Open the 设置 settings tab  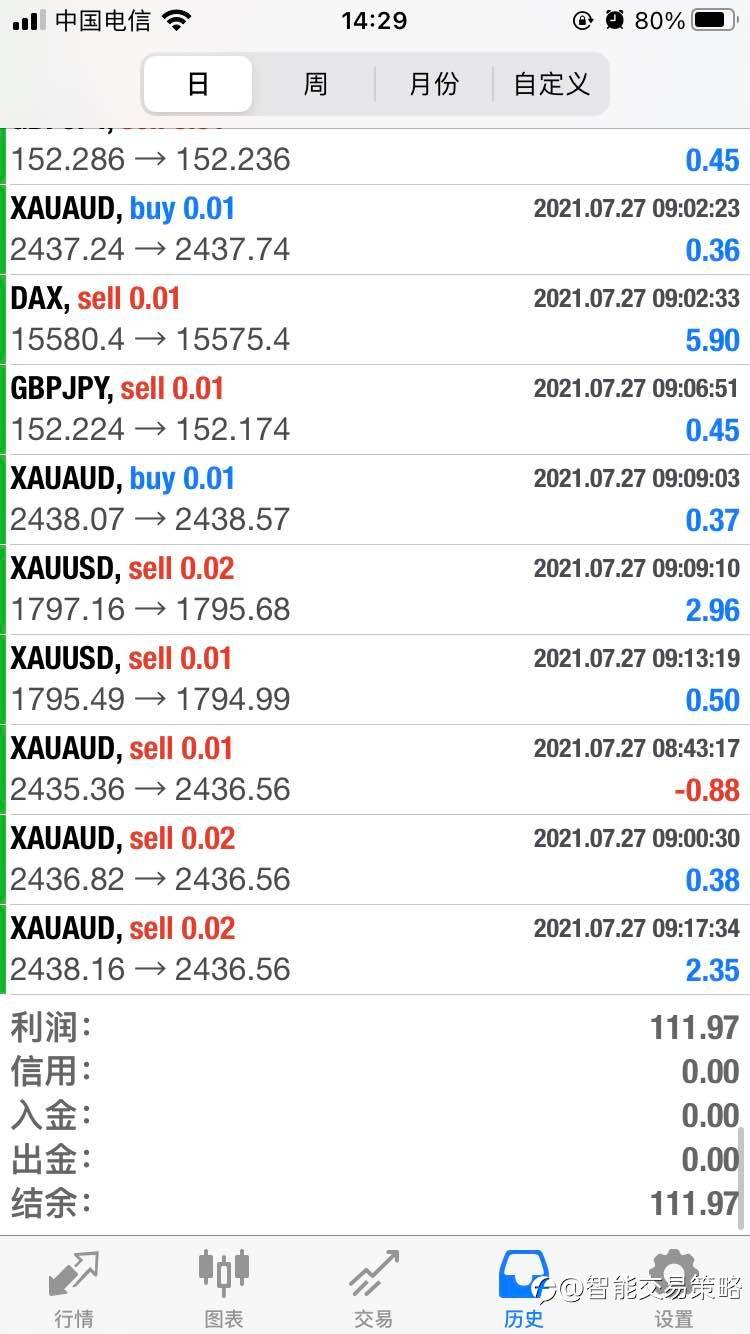tap(674, 1288)
